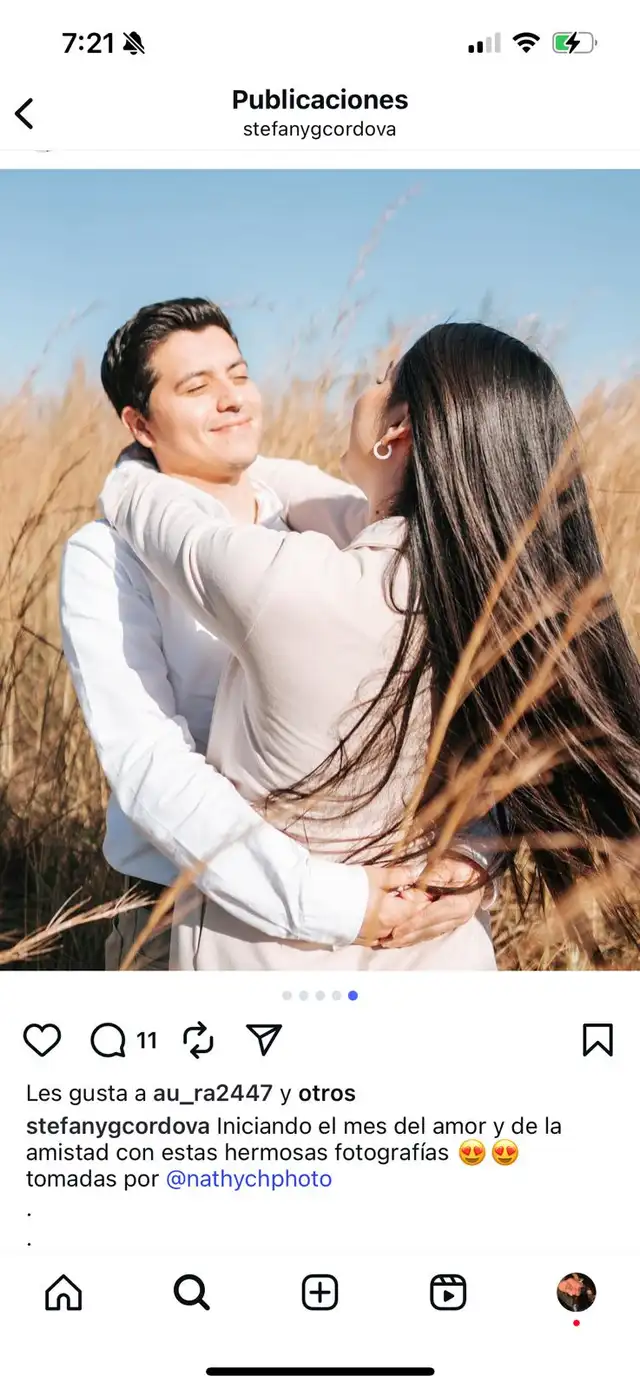Open your profile tab avatar

(x=576, y=1292)
